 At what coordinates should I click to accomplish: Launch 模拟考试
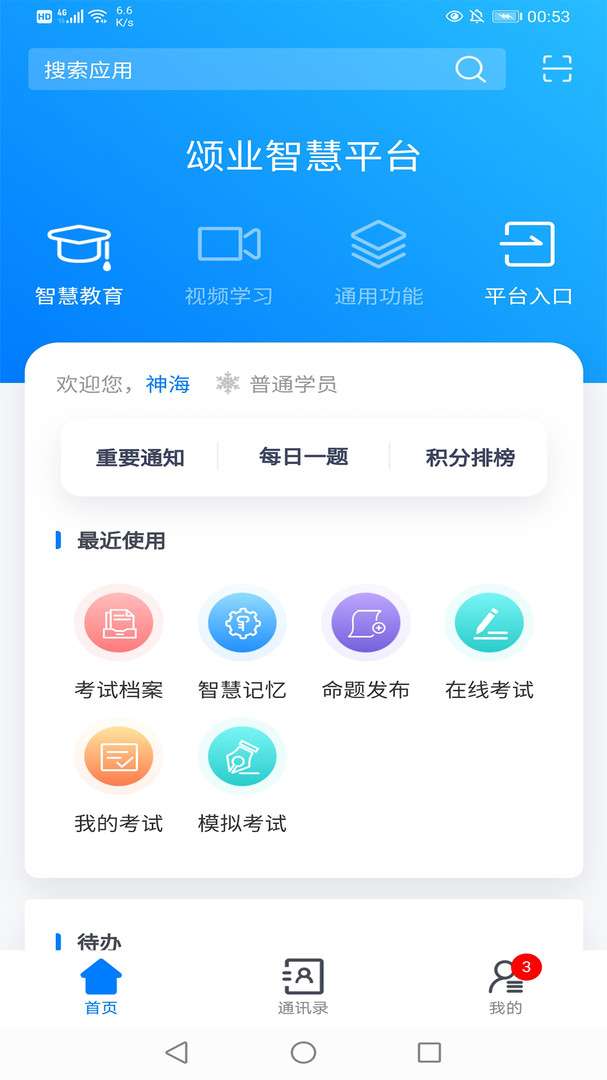tap(242, 776)
